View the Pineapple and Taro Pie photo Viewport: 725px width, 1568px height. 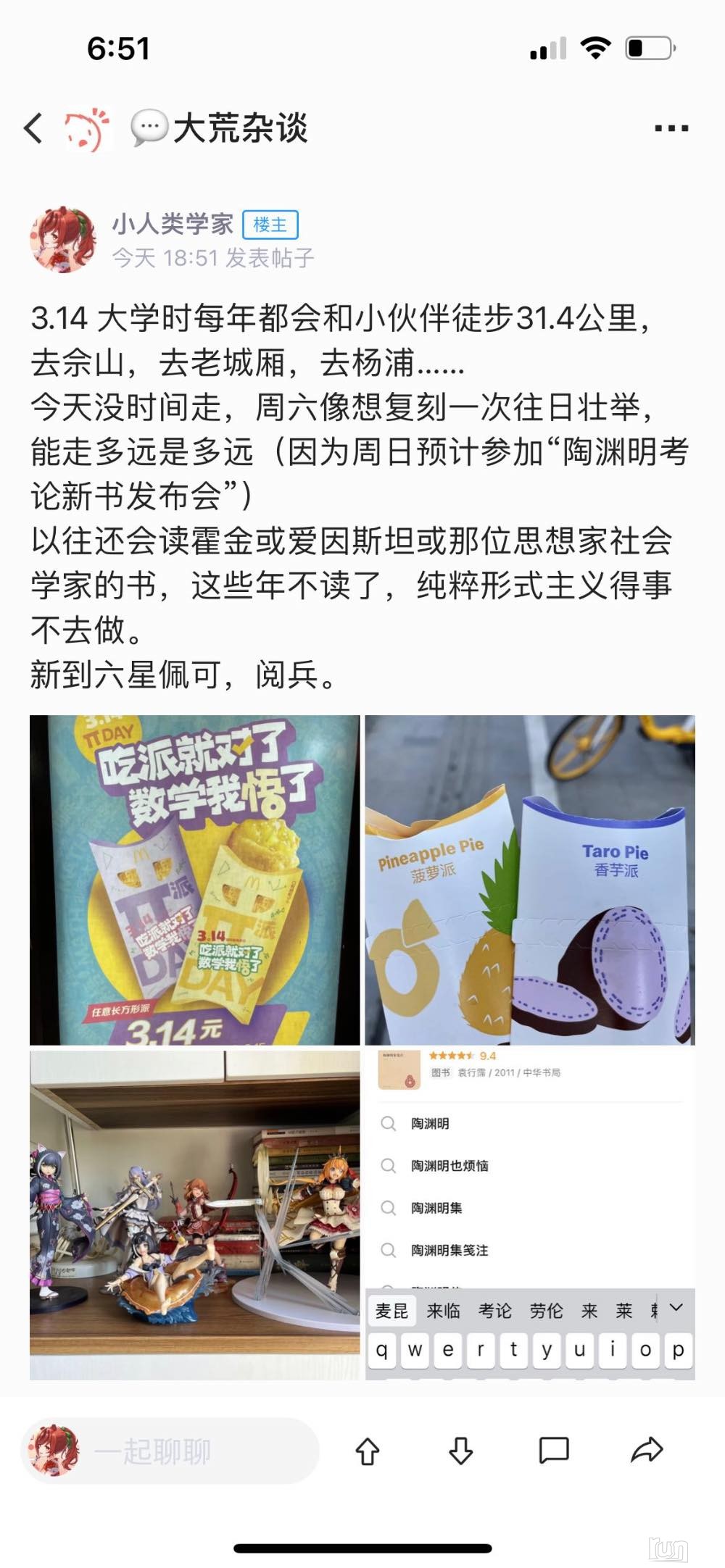tap(529, 880)
